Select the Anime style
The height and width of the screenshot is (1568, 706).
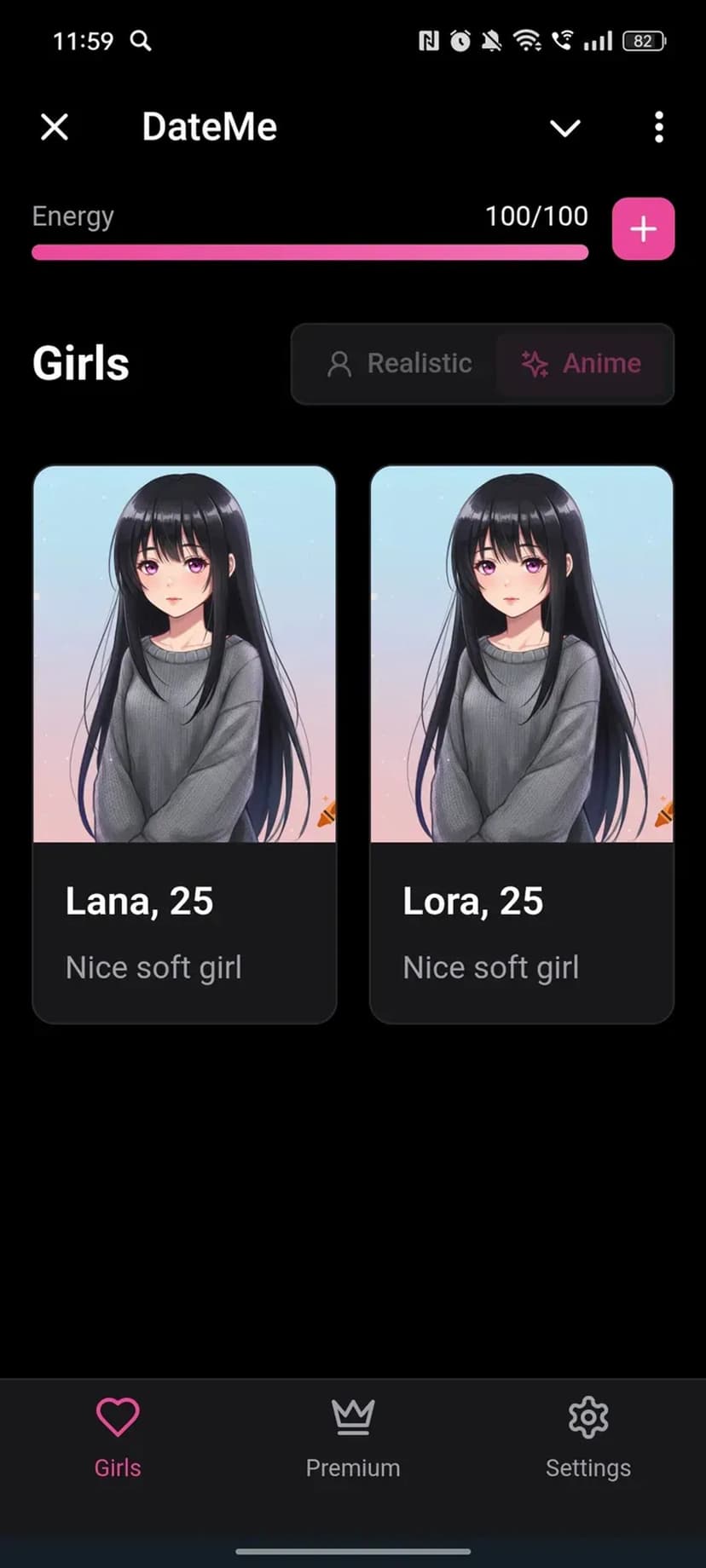point(583,364)
